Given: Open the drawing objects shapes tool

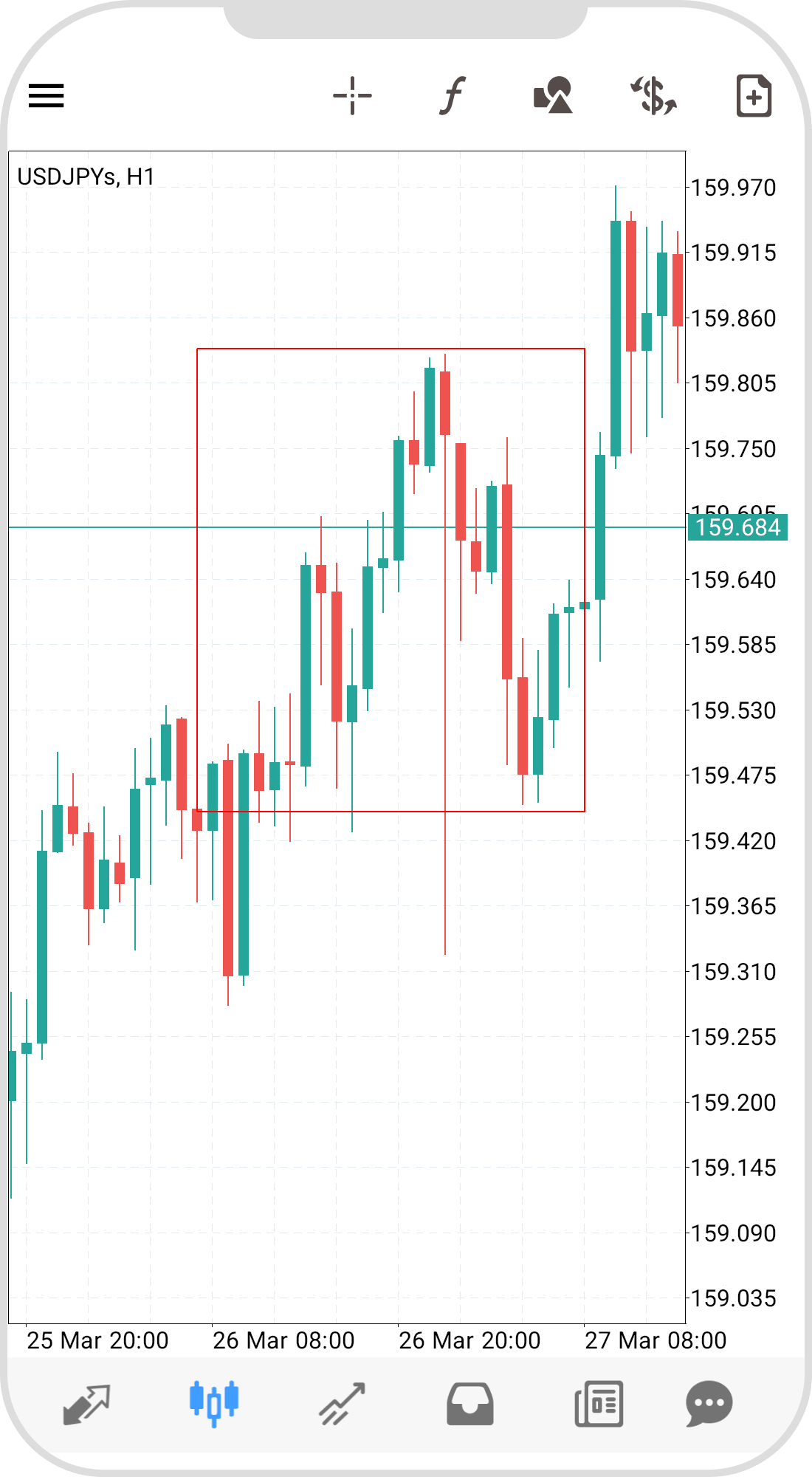Looking at the screenshot, I should point(553,95).
